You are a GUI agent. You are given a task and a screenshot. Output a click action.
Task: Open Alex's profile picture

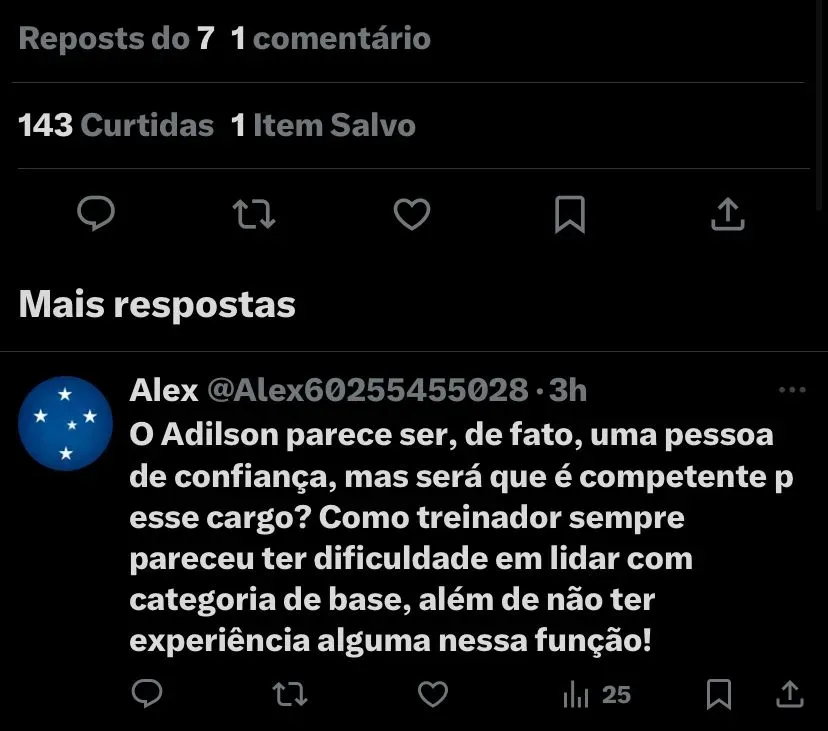tap(66, 424)
